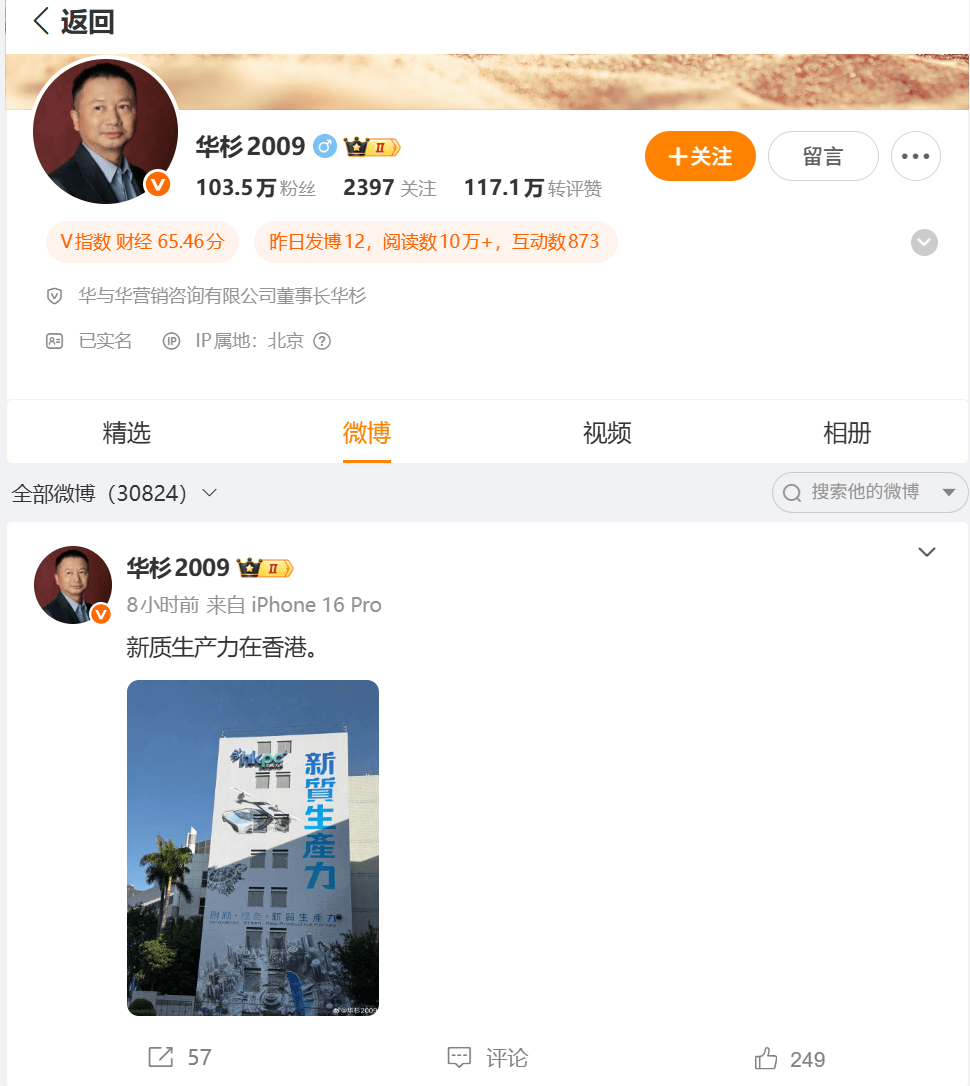The height and width of the screenshot is (1086, 970).
Task: Open the building photo in post
Action: click(253, 848)
